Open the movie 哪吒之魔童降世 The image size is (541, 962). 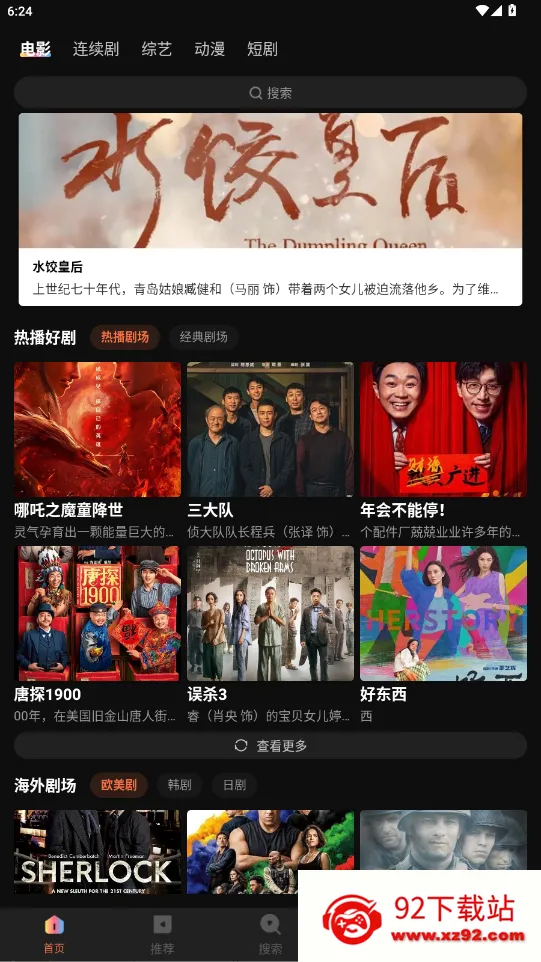tap(98, 450)
